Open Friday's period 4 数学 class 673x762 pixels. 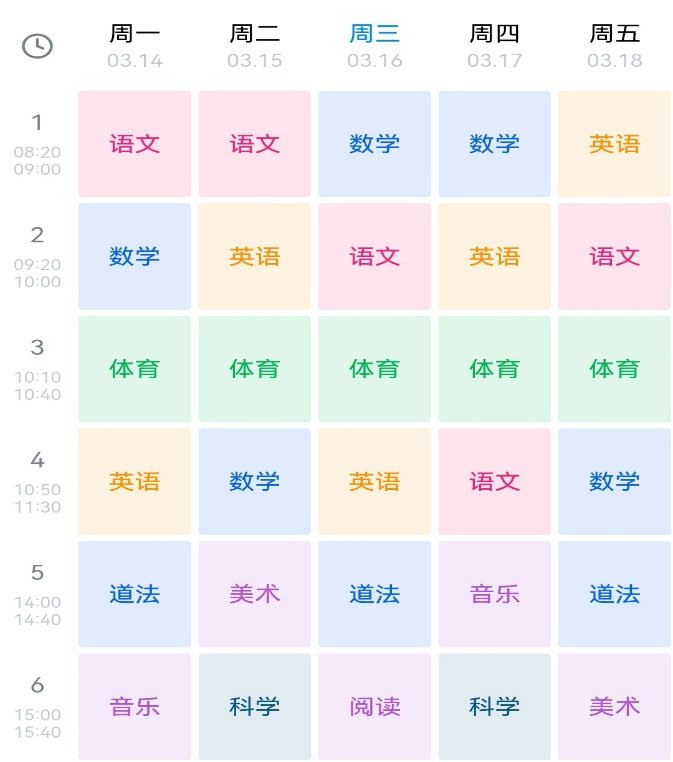pos(615,482)
